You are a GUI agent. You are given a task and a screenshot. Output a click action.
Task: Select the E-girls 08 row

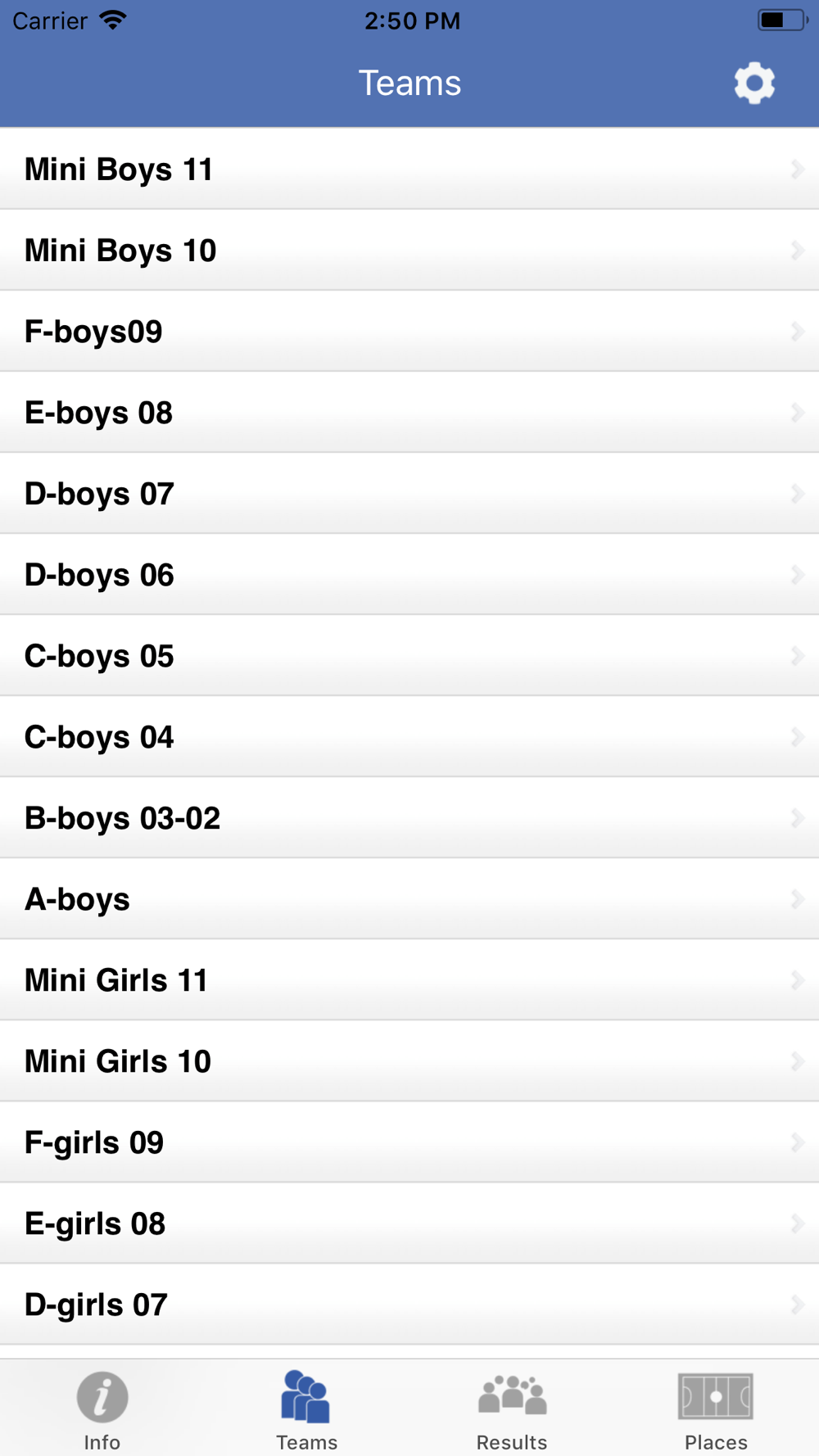[409, 1223]
